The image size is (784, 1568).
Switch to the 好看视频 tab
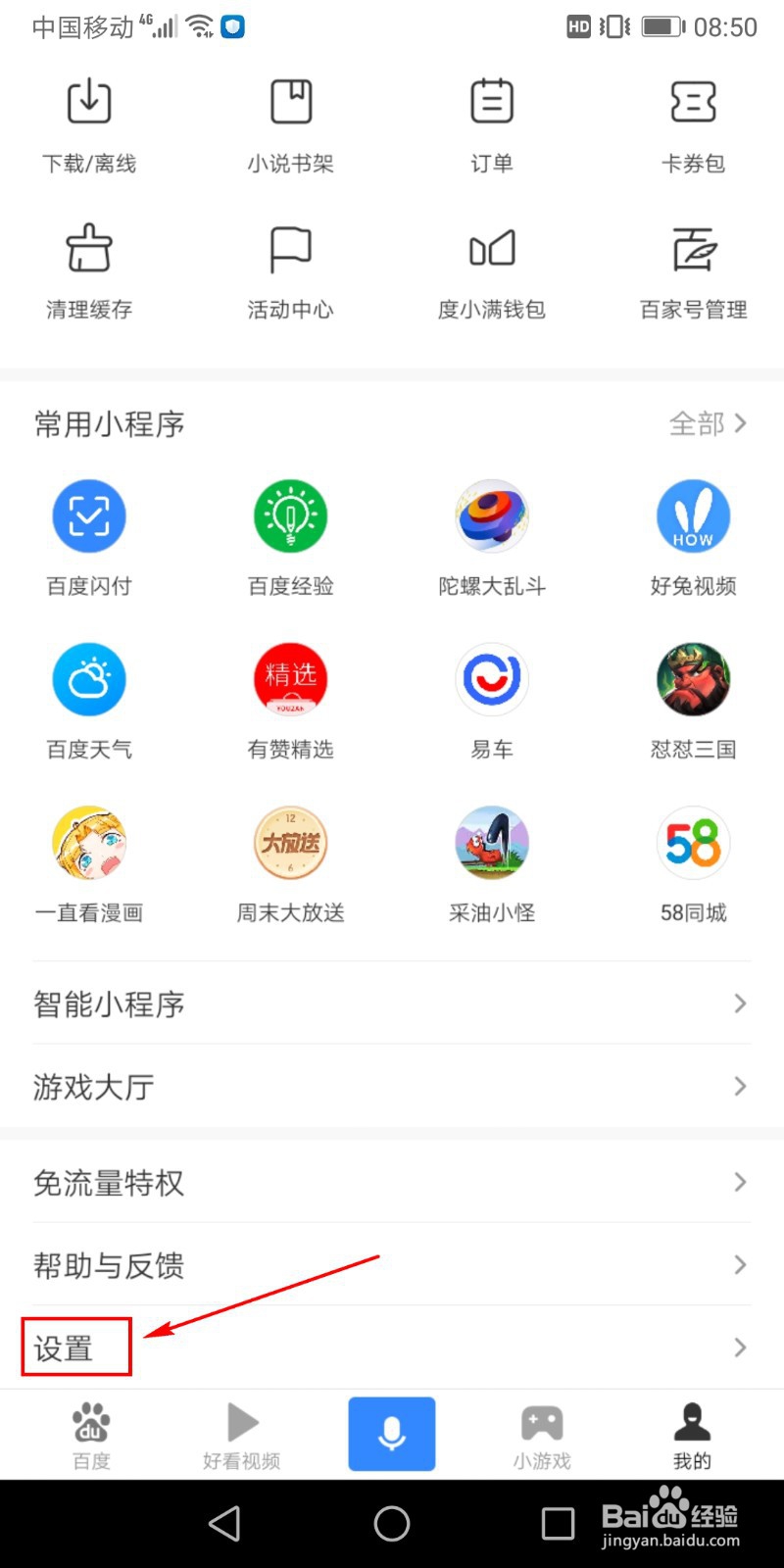(241, 1434)
